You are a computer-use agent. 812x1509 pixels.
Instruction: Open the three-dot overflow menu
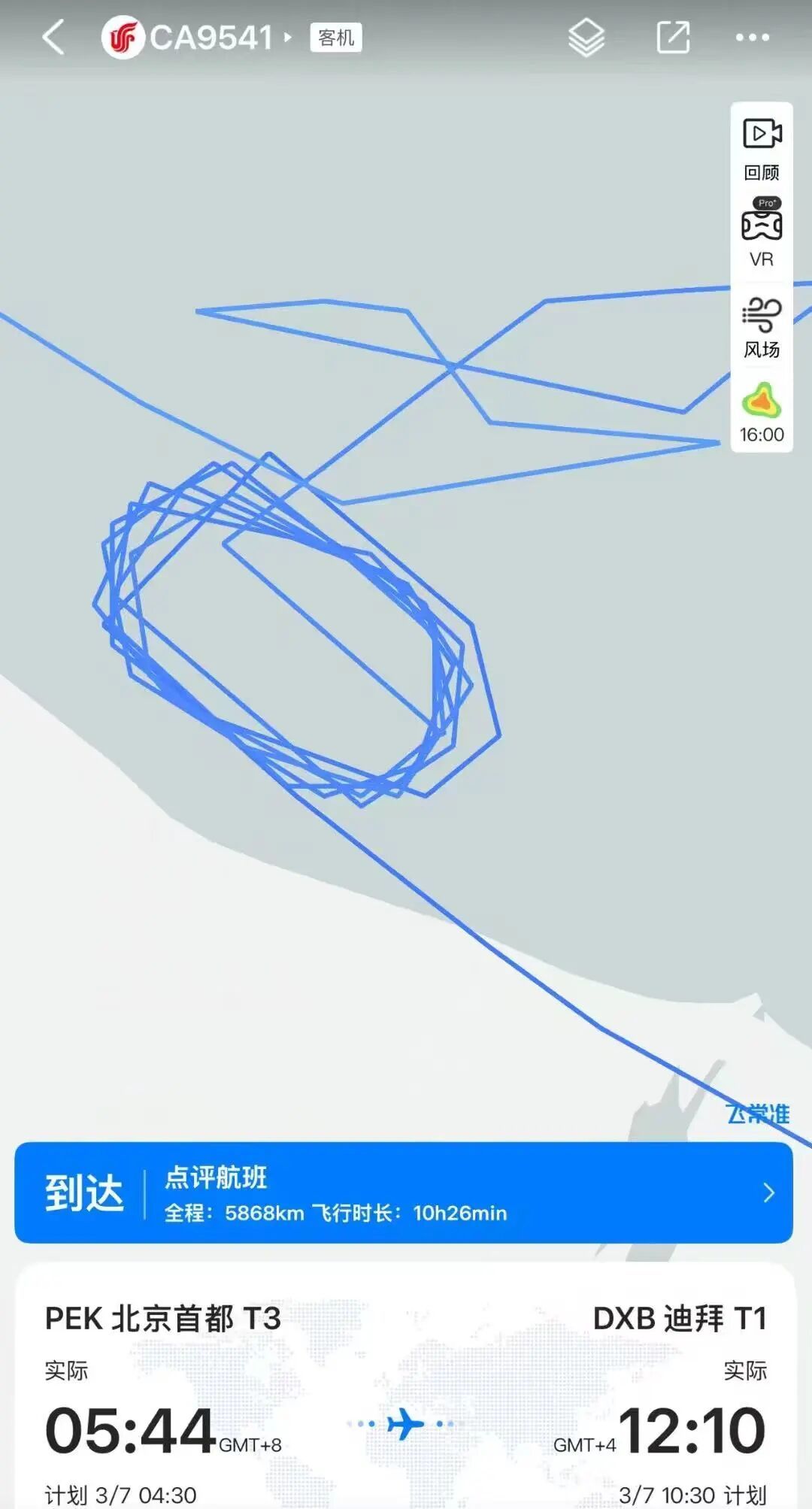click(x=752, y=38)
